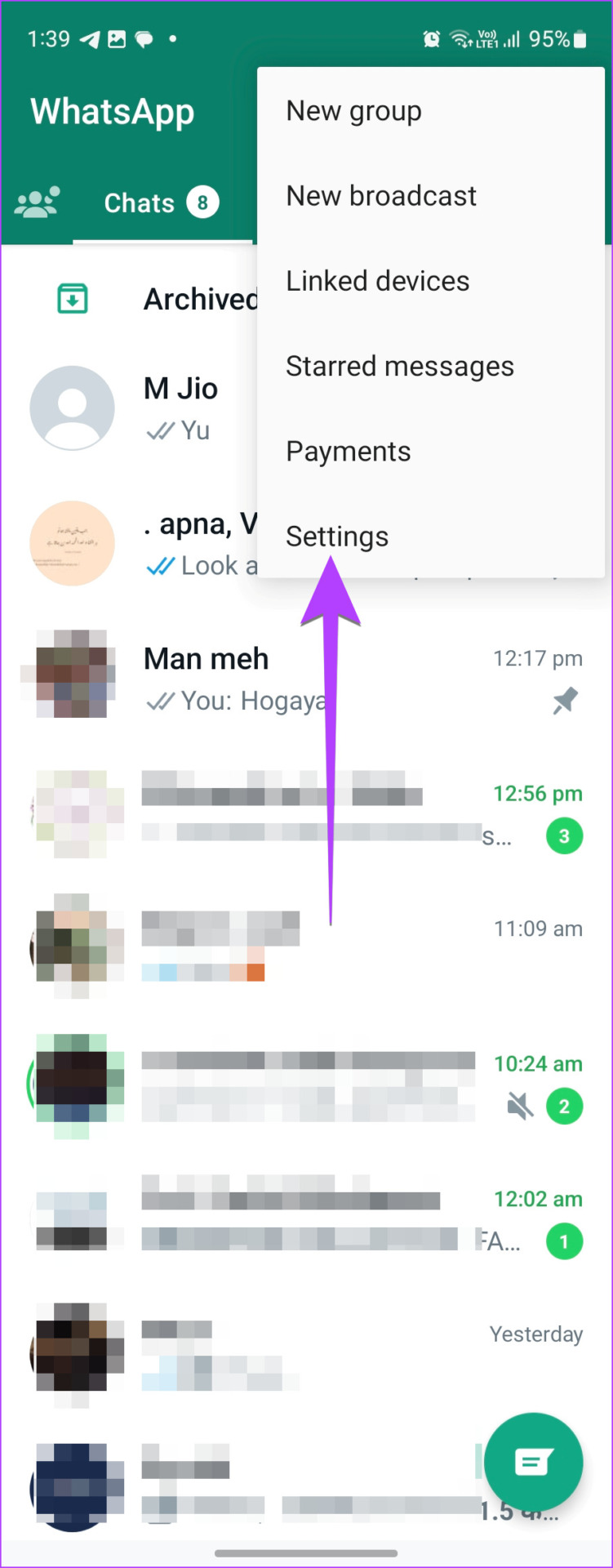
Task: Choose New broadcast in the menu
Action: [381, 195]
